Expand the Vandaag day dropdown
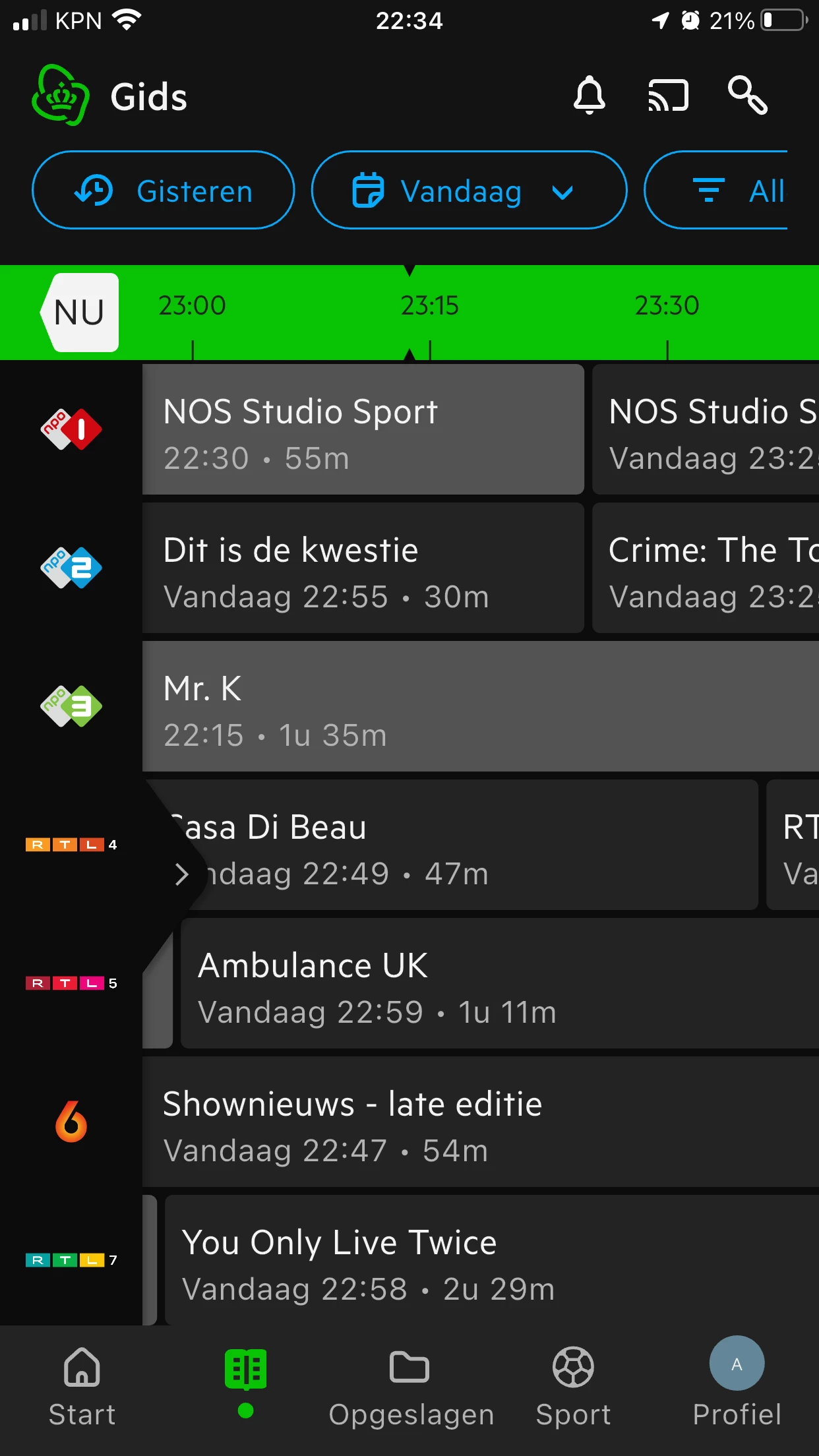819x1456 pixels. tap(468, 191)
